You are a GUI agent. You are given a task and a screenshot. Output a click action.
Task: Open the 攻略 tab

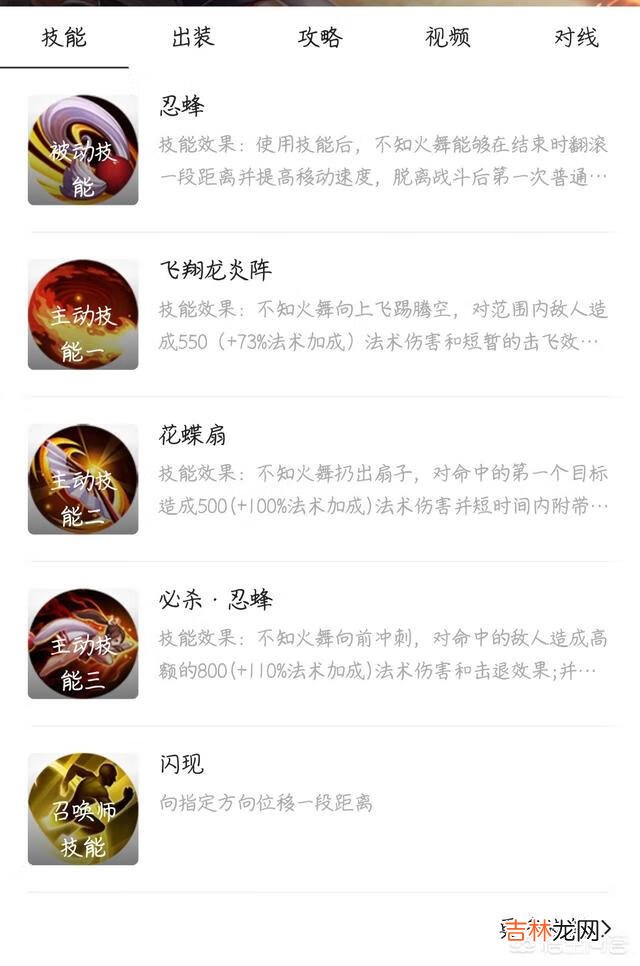[x=320, y=38]
